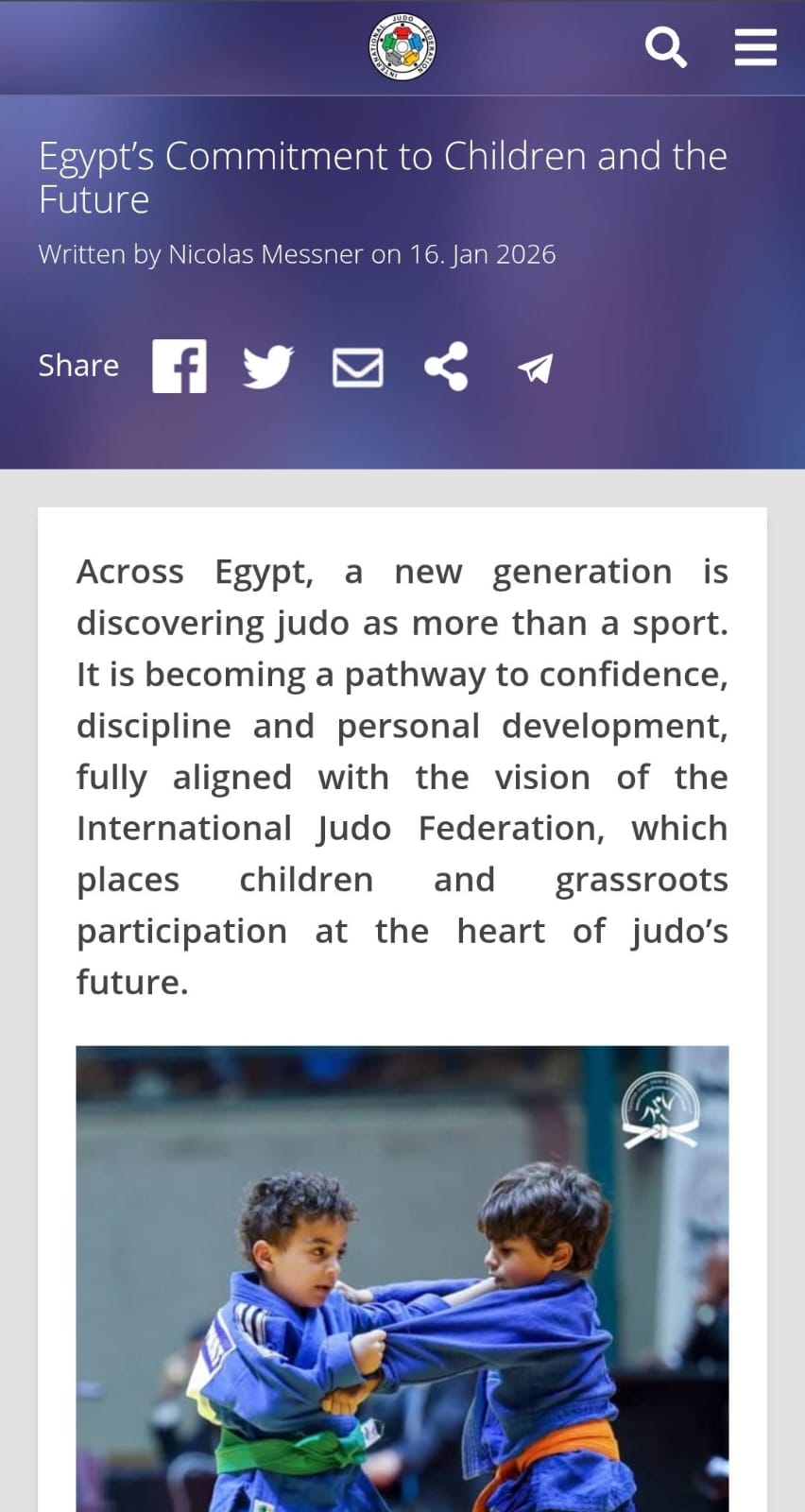Go to IJF homepage via logo
This screenshot has height=1512, width=805.
pos(402,47)
